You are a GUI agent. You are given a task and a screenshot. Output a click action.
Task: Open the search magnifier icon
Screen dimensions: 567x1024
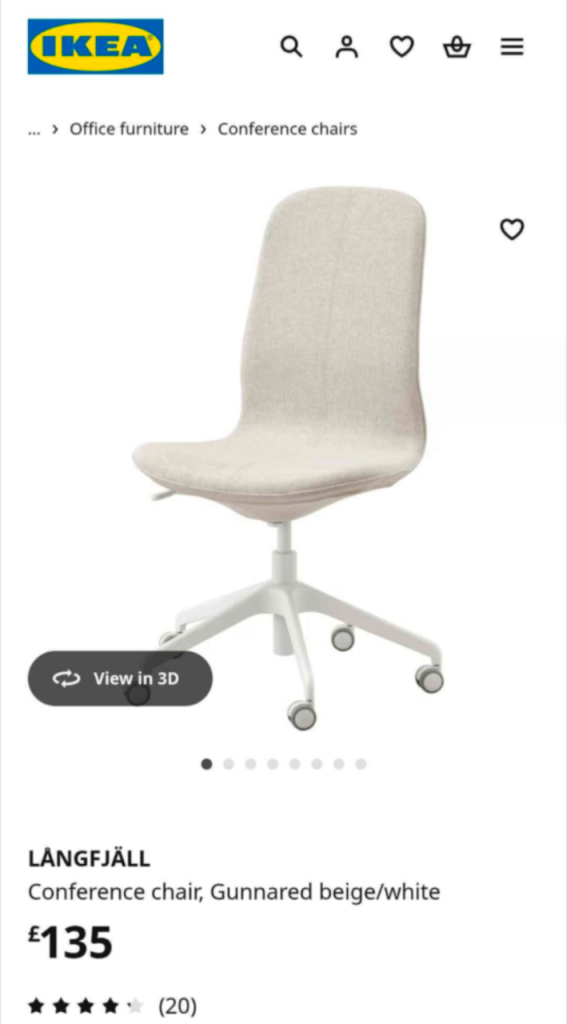click(x=291, y=47)
